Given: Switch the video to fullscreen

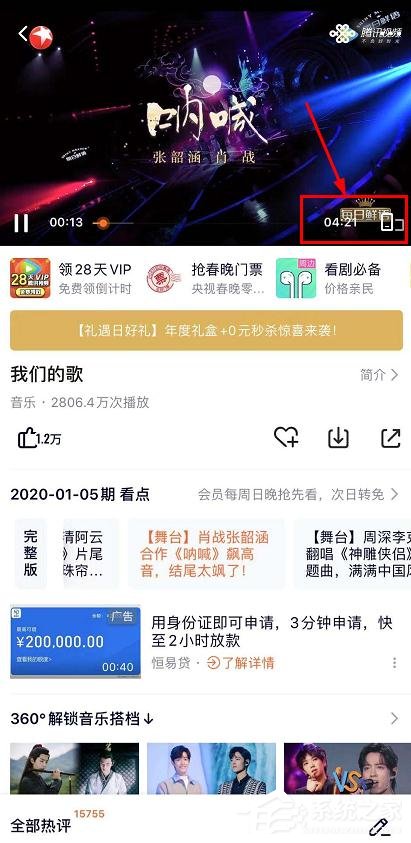Looking at the screenshot, I should click(x=392, y=222).
